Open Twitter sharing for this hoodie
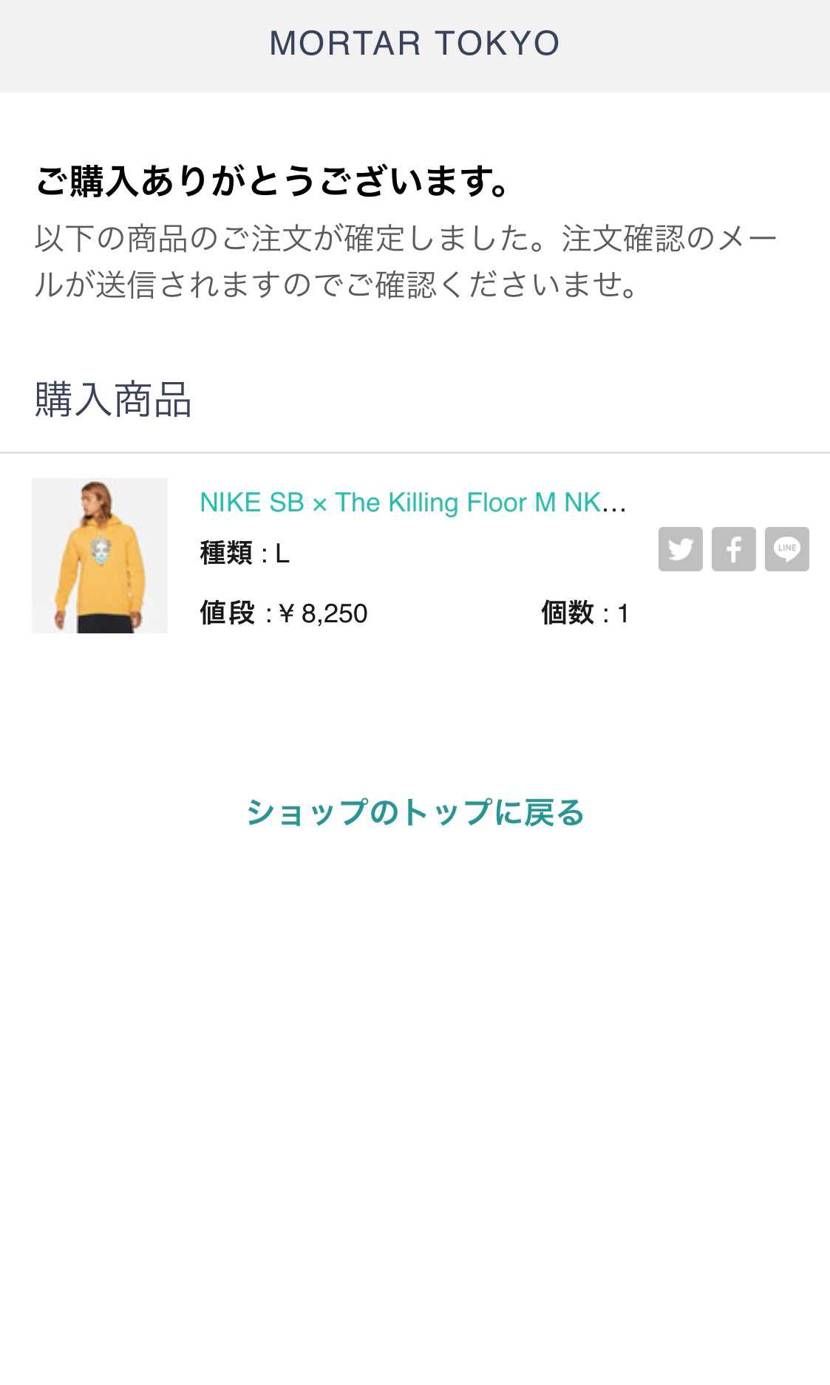The width and height of the screenshot is (830, 1385). click(680, 549)
